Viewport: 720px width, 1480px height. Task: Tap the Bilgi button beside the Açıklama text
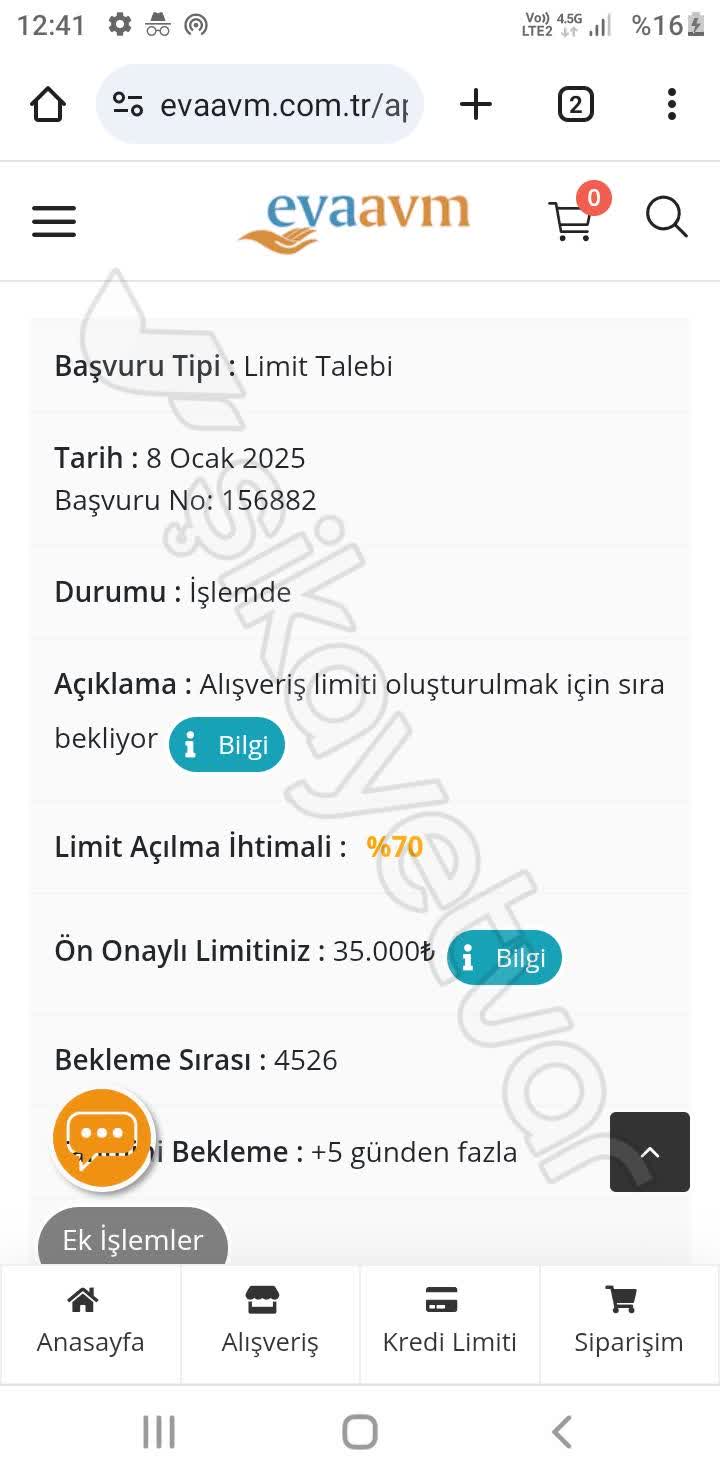226,744
